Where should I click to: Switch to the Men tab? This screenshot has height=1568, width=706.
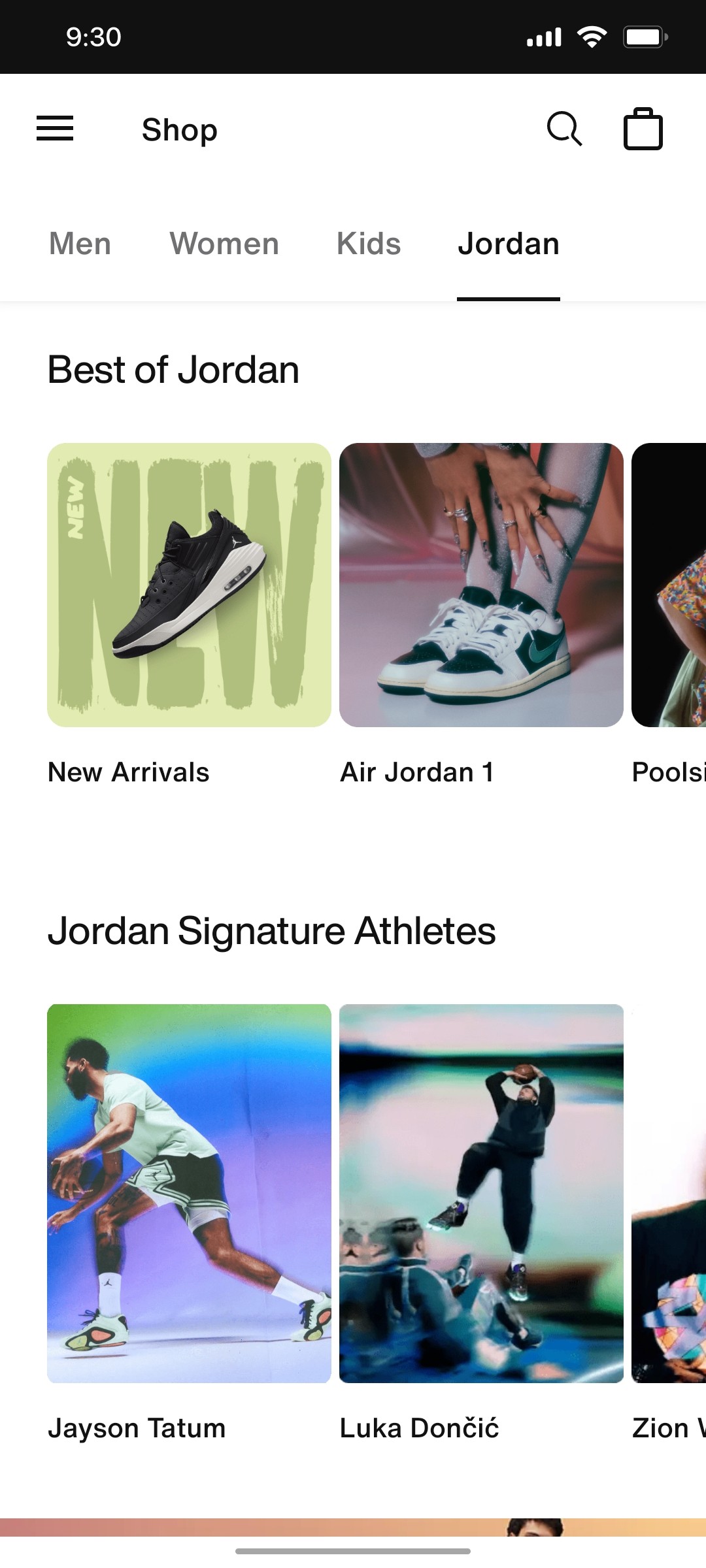(78, 244)
